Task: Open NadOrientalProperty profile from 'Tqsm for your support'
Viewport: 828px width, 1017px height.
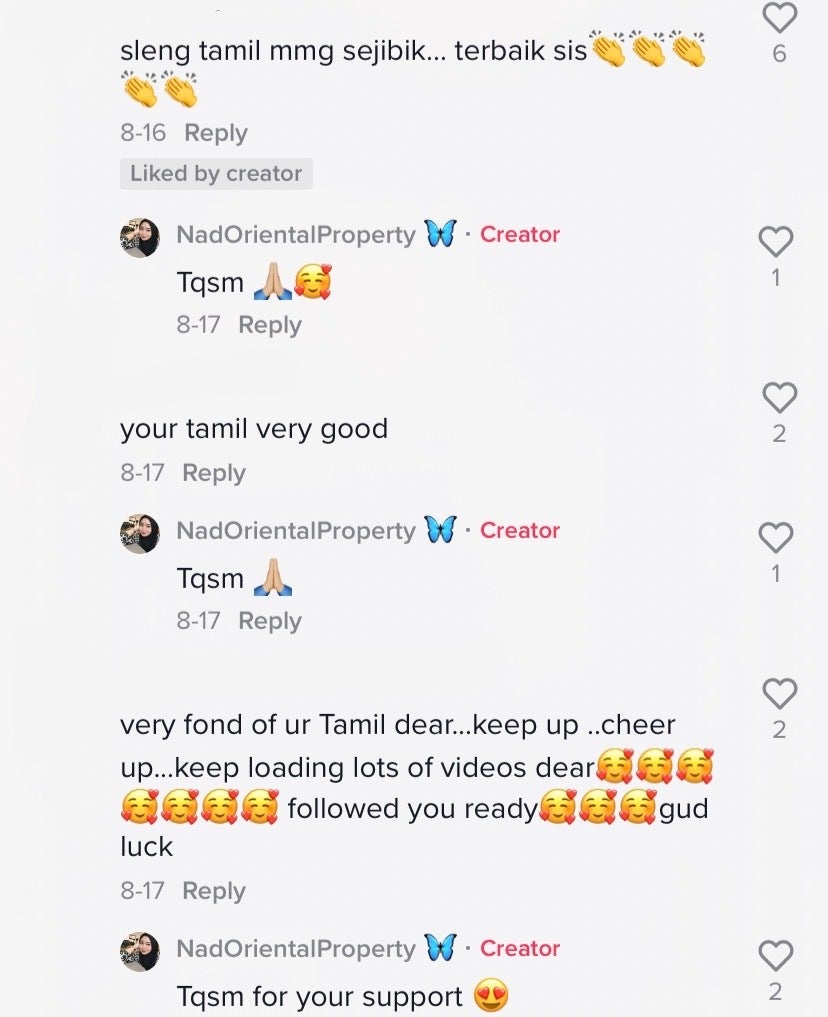Action: coord(295,948)
